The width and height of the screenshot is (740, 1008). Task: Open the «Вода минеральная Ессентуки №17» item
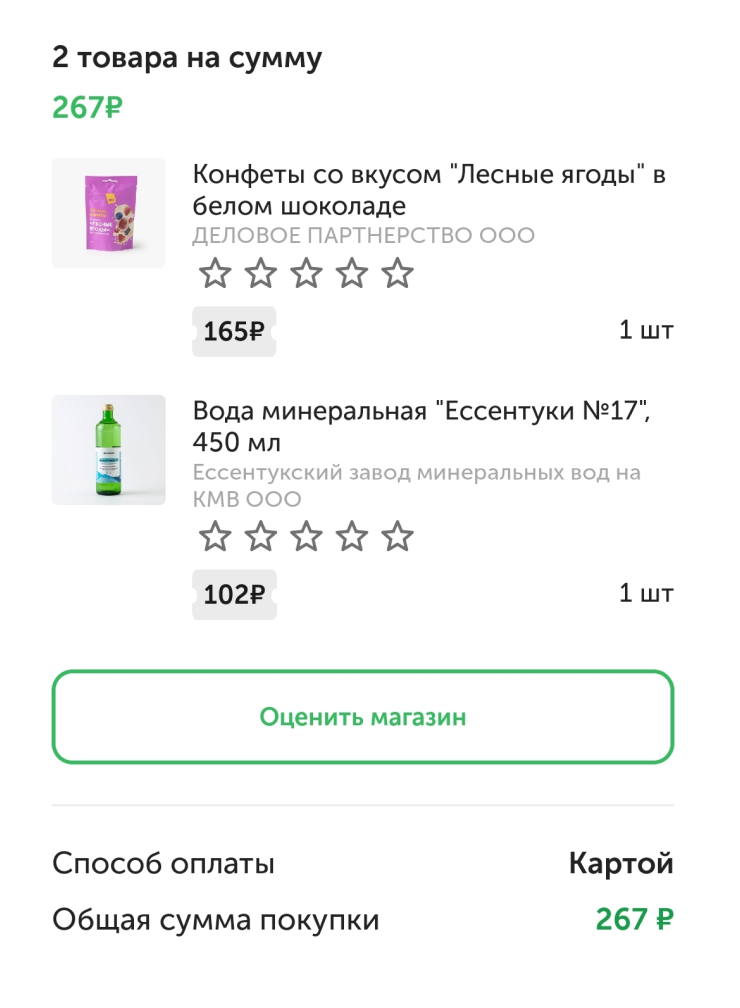pyautogui.click(x=429, y=426)
